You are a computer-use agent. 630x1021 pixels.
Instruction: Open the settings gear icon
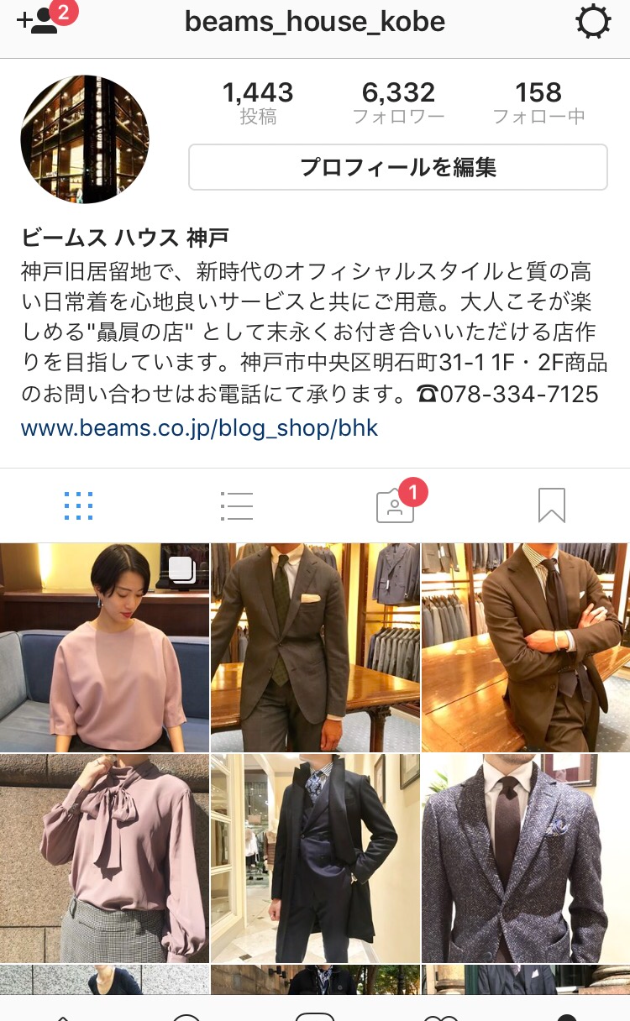pos(593,22)
